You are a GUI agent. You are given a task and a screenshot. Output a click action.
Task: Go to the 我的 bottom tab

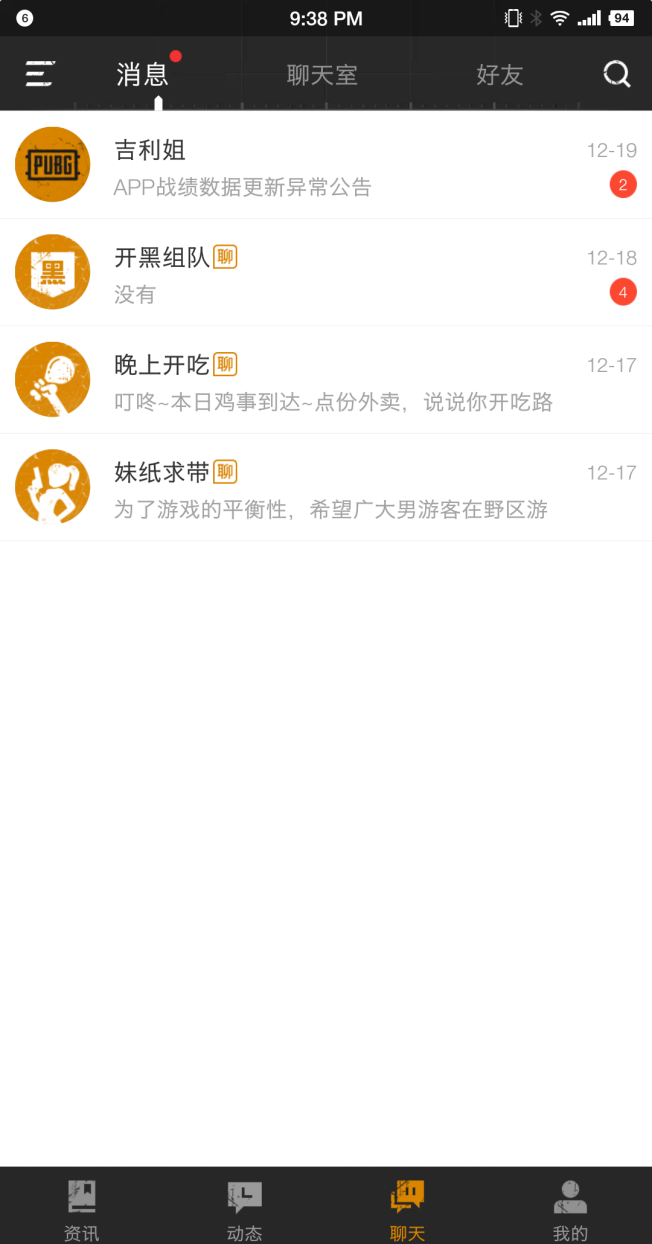click(570, 1208)
